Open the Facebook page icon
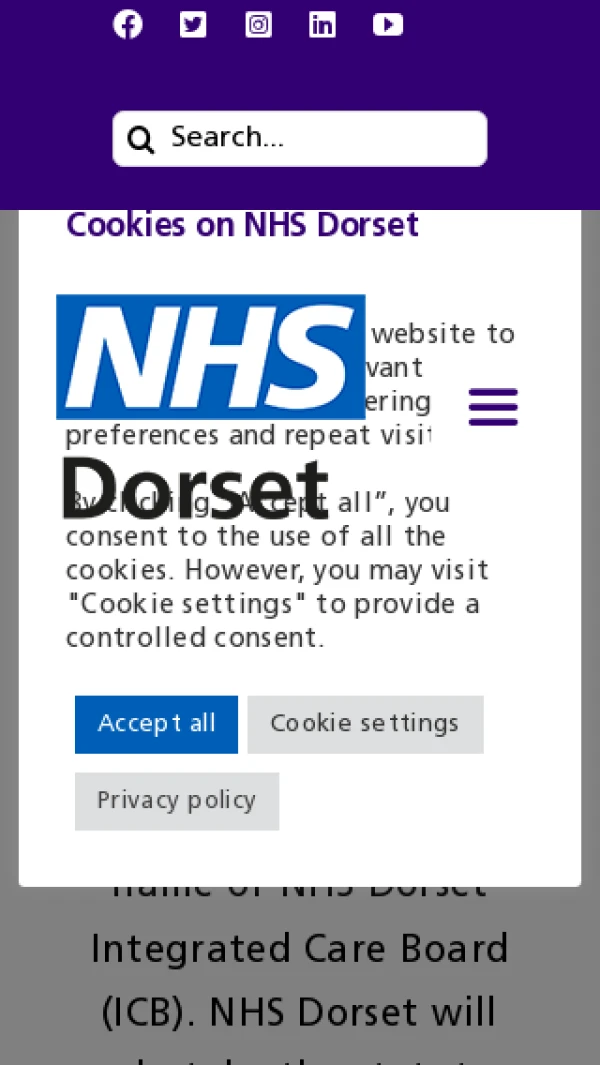The image size is (600, 1065). click(128, 24)
